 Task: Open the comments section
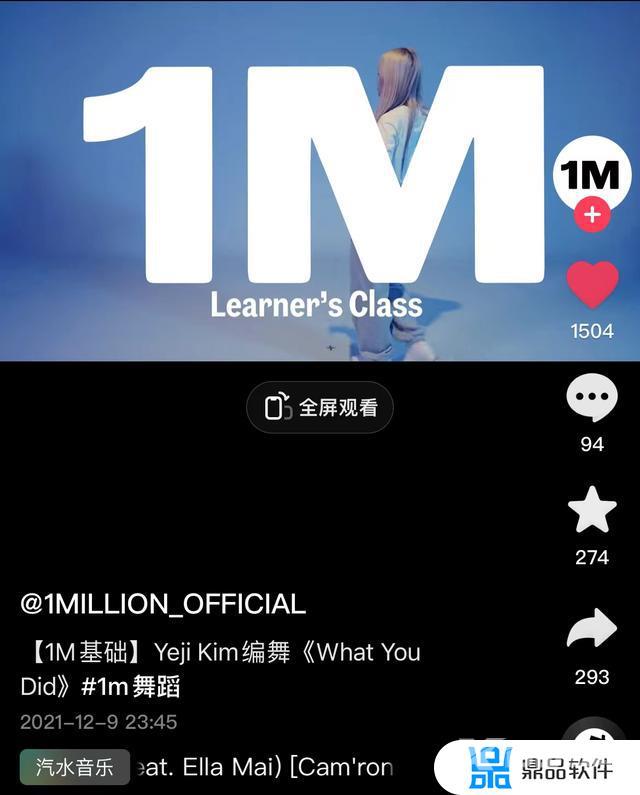(592, 399)
